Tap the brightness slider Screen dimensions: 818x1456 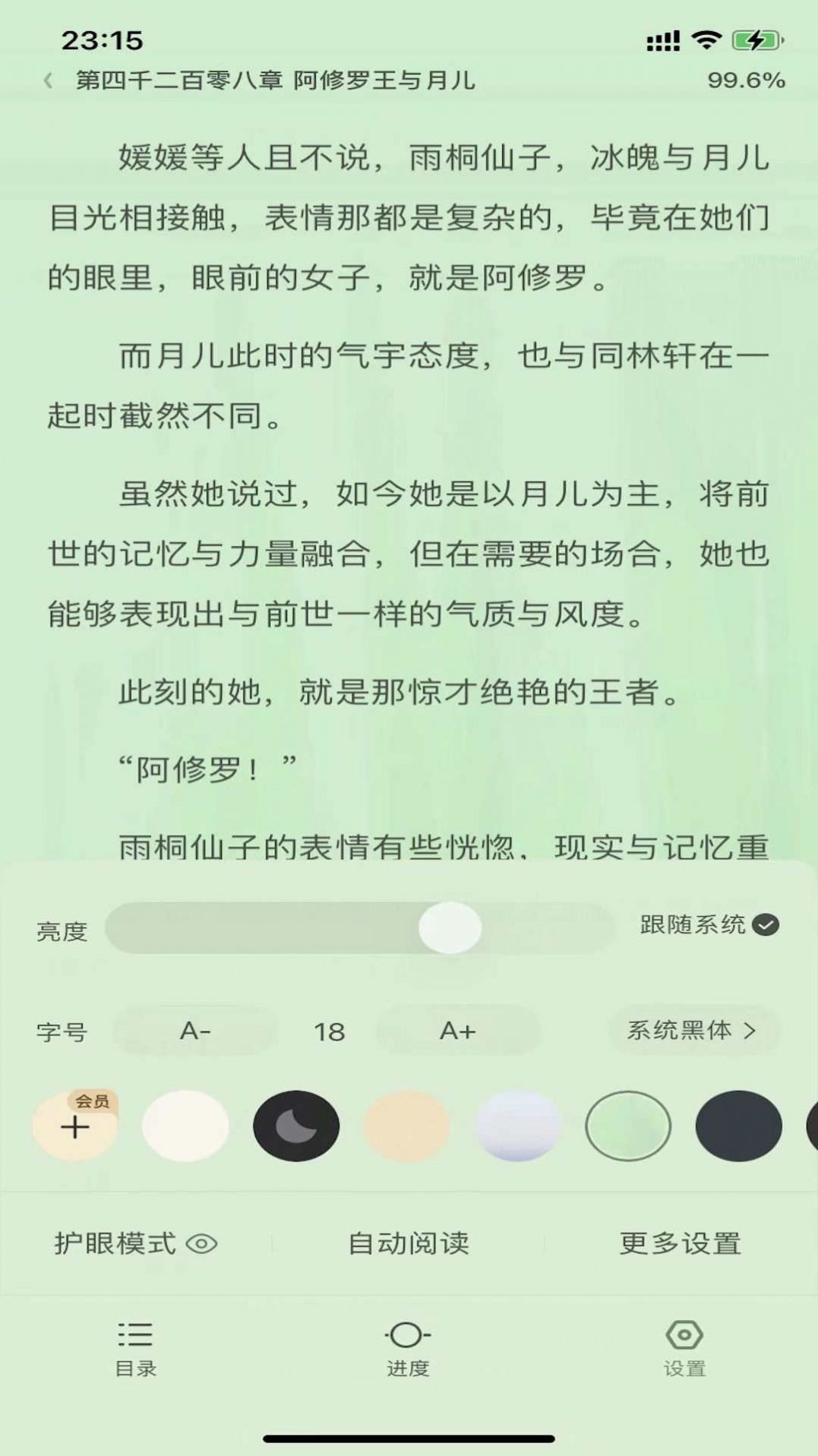pyautogui.click(x=358, y=927)
